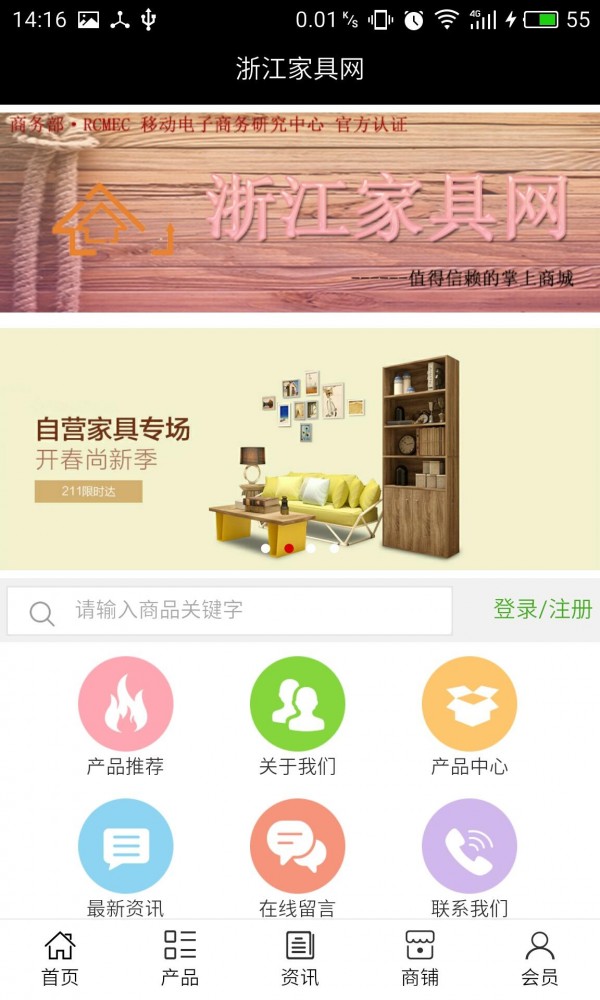This screenshot has height=1000, width=600.
Task: Open 产品推荐 flame icon
Action: 126,703
